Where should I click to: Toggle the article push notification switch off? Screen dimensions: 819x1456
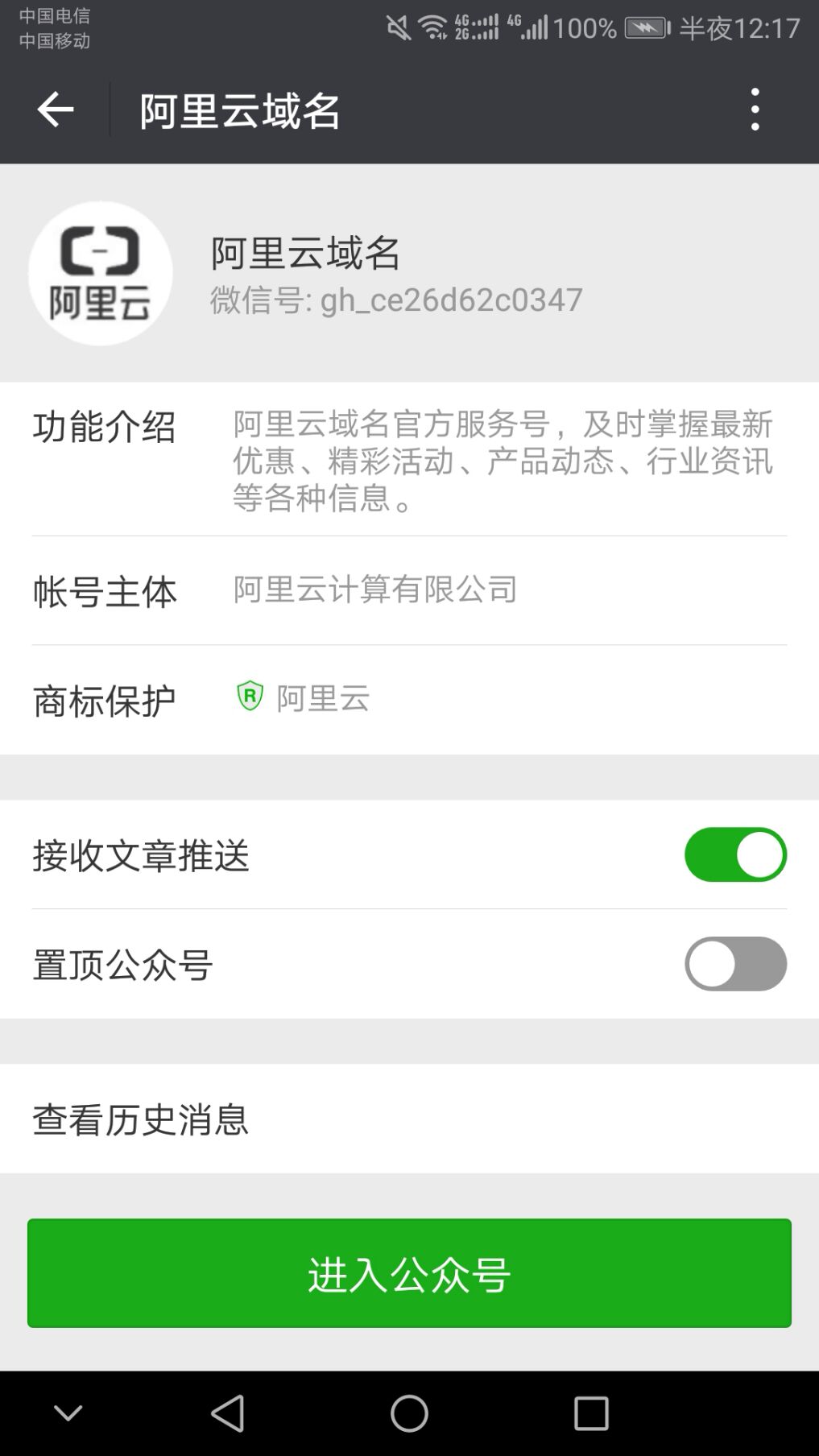tap(734, 854)
